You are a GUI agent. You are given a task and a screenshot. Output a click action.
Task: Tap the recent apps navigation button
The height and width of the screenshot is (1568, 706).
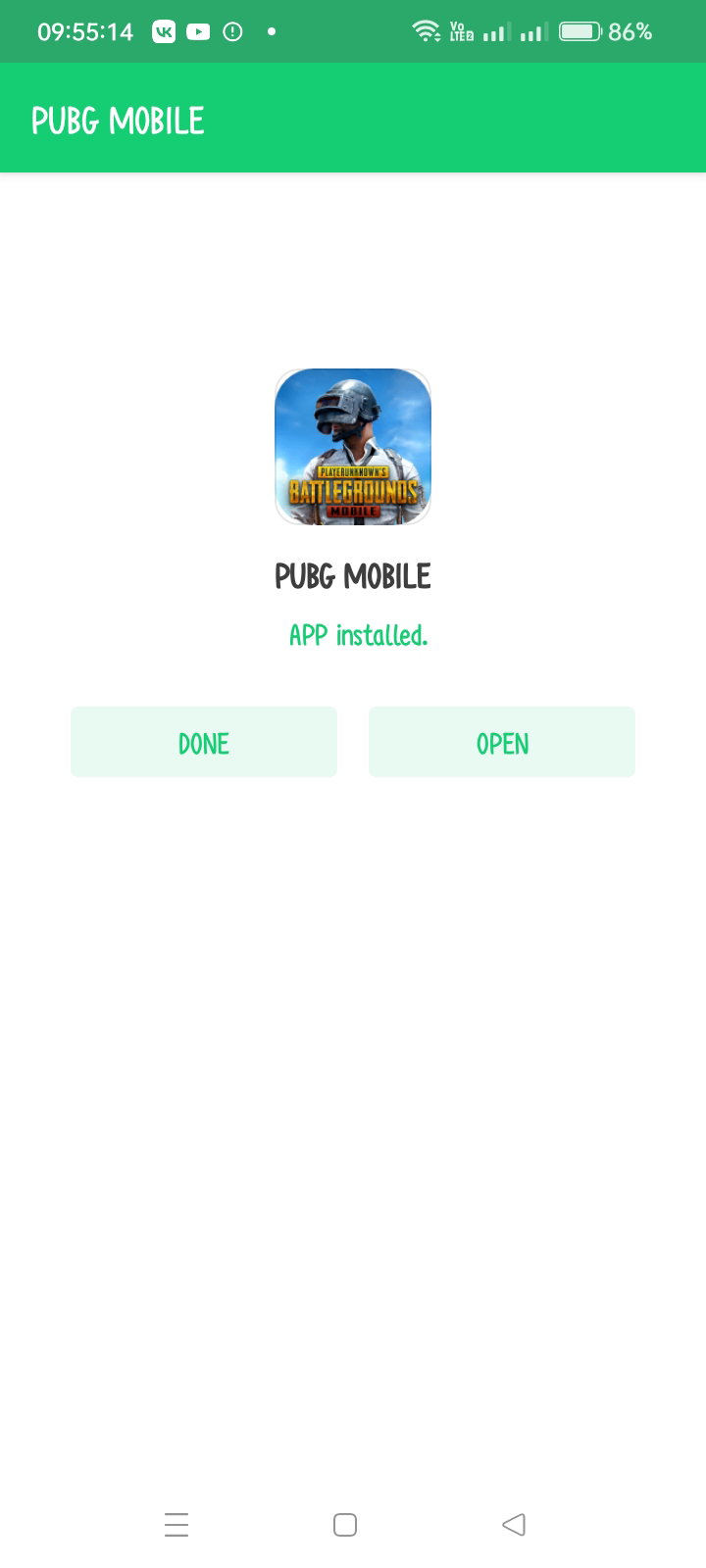click(176, 1525)
